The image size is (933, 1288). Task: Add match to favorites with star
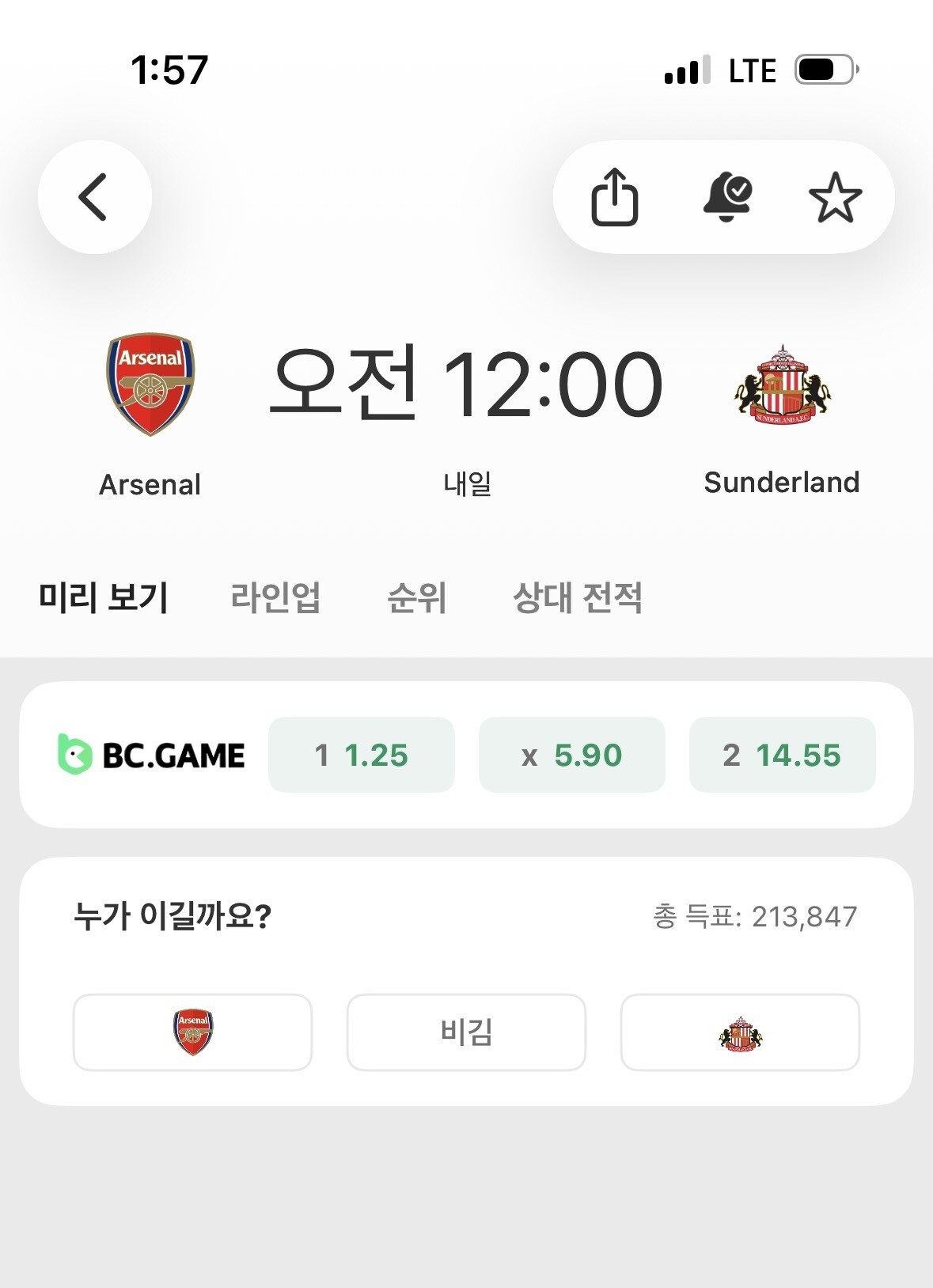(x=835, y=197)
